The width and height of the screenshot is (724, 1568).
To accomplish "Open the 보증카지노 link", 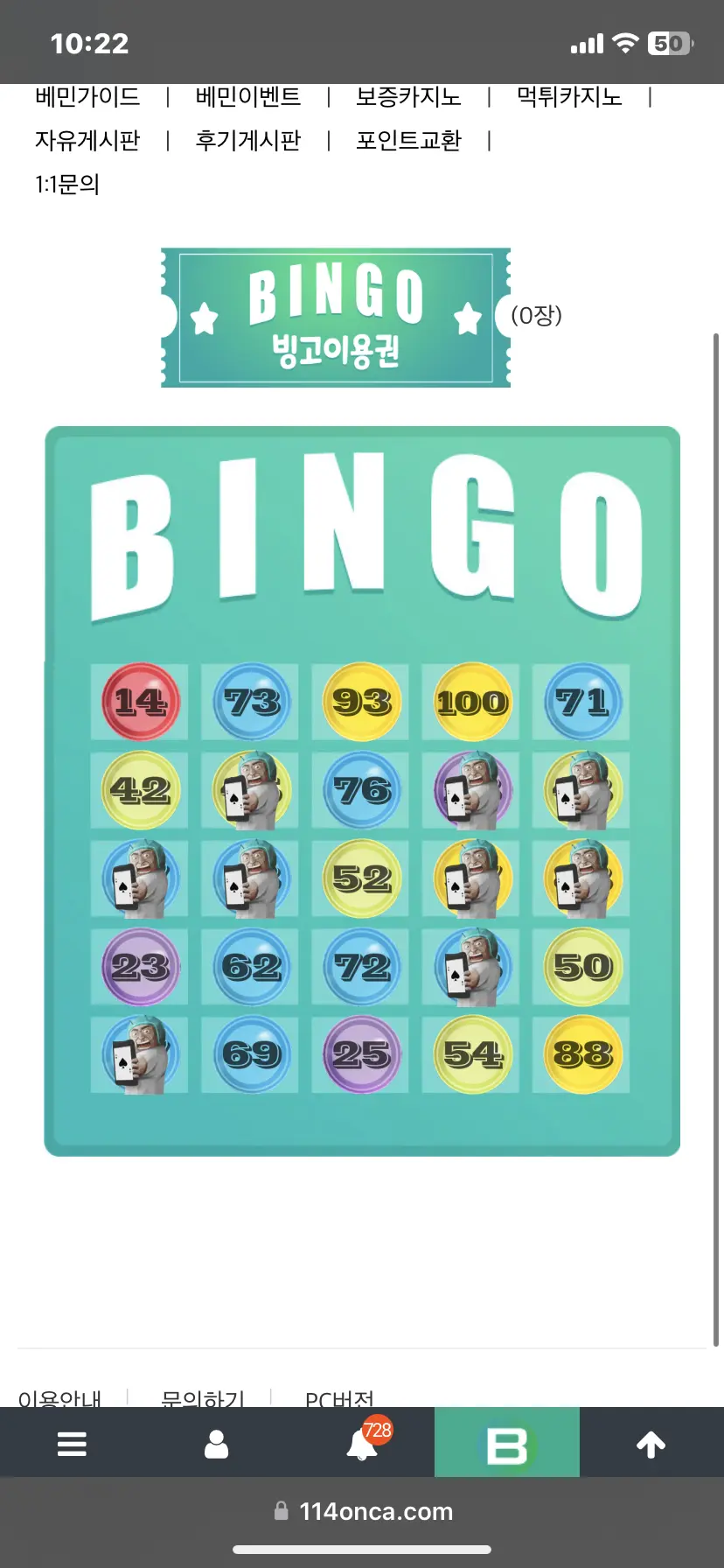I will click(x=408, y=96).
